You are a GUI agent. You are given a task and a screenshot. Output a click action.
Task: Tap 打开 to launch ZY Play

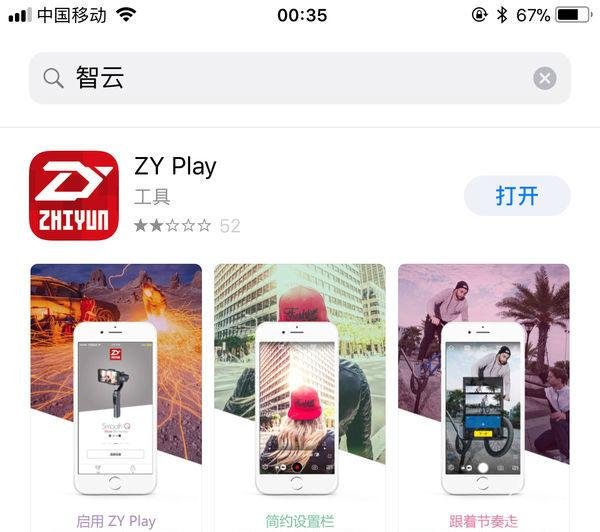517,196
